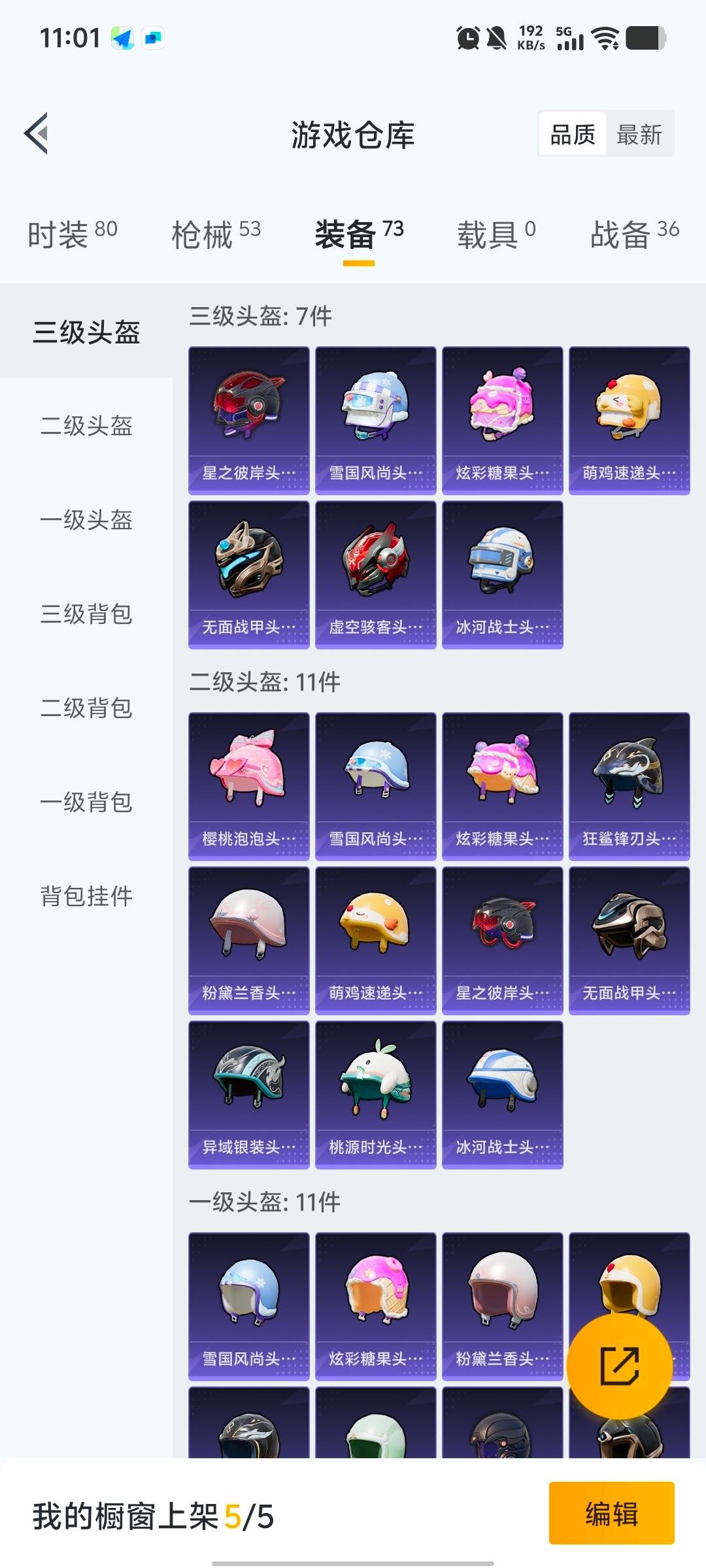Choose 一级背包 from the sidebar
Viewport: 706px width, 1568px height.
[x=86, y=802]
